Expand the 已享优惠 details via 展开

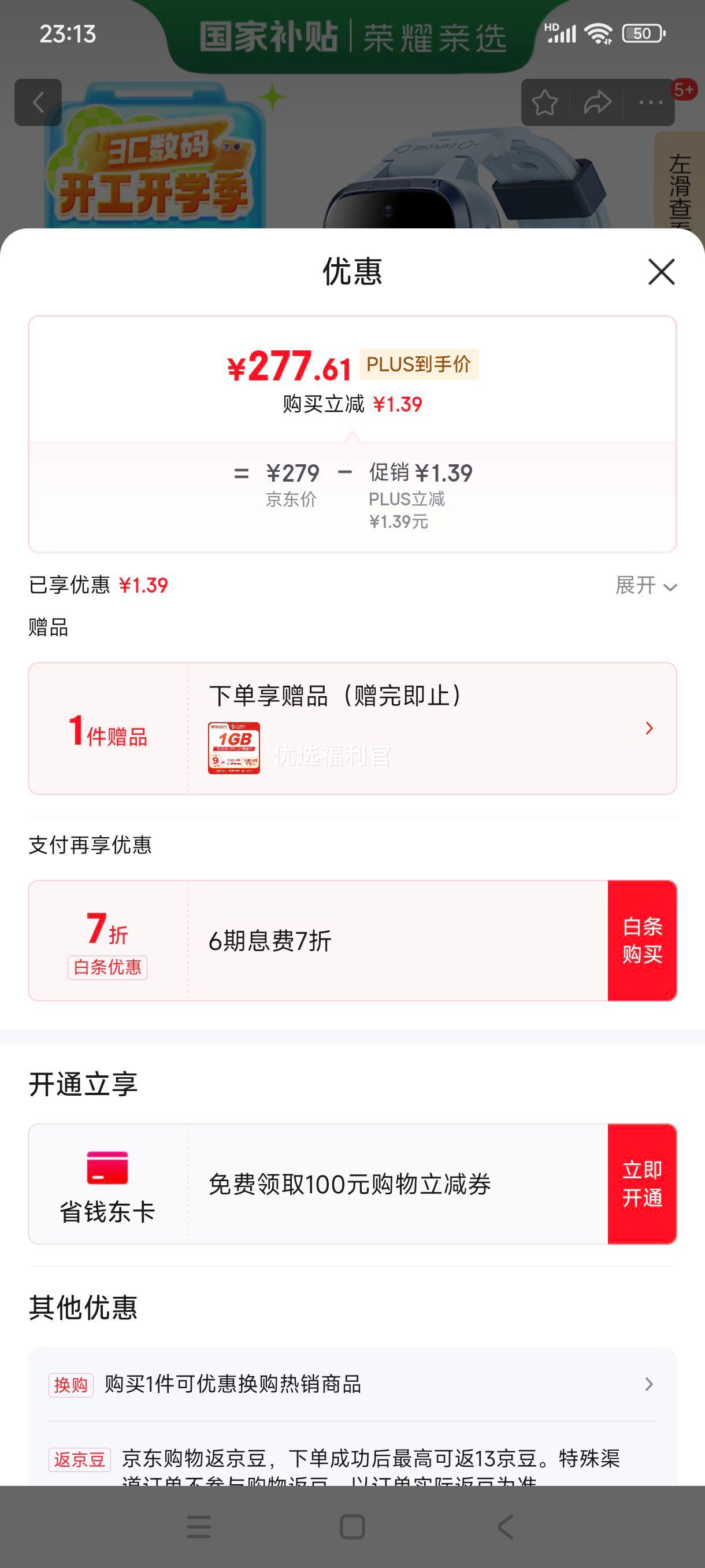coord(645,587)
